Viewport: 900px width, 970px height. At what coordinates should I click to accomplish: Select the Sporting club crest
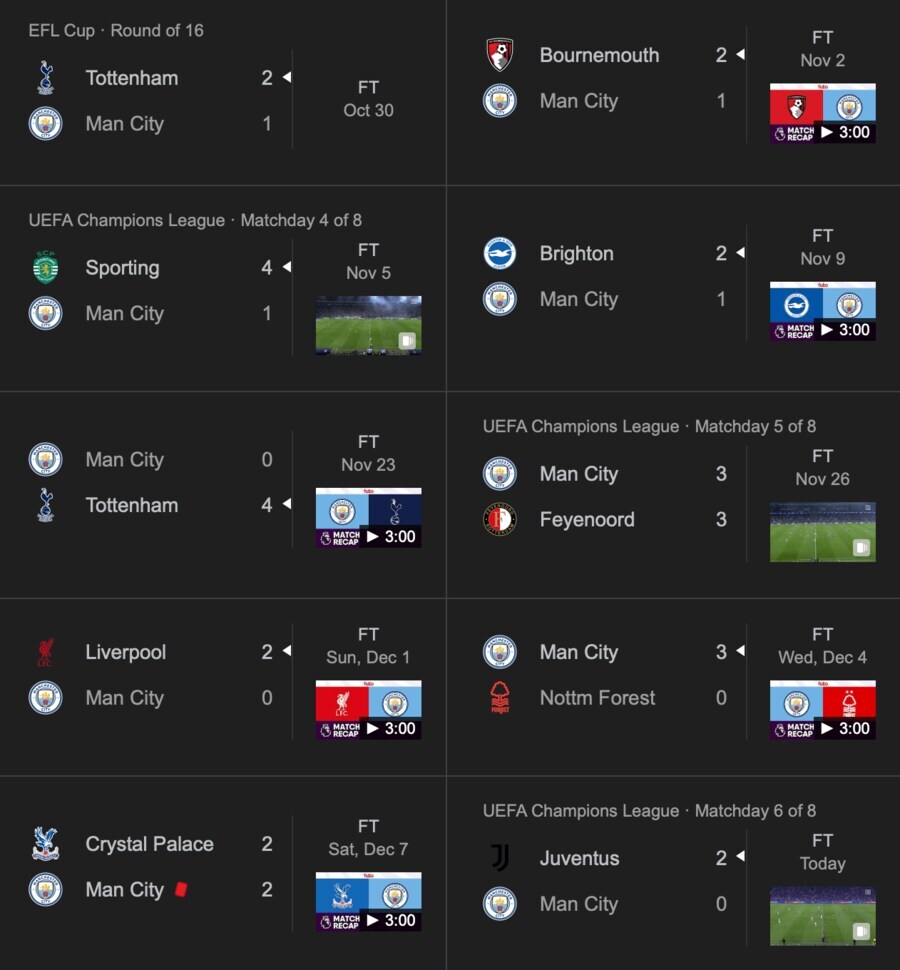(44, 267)
